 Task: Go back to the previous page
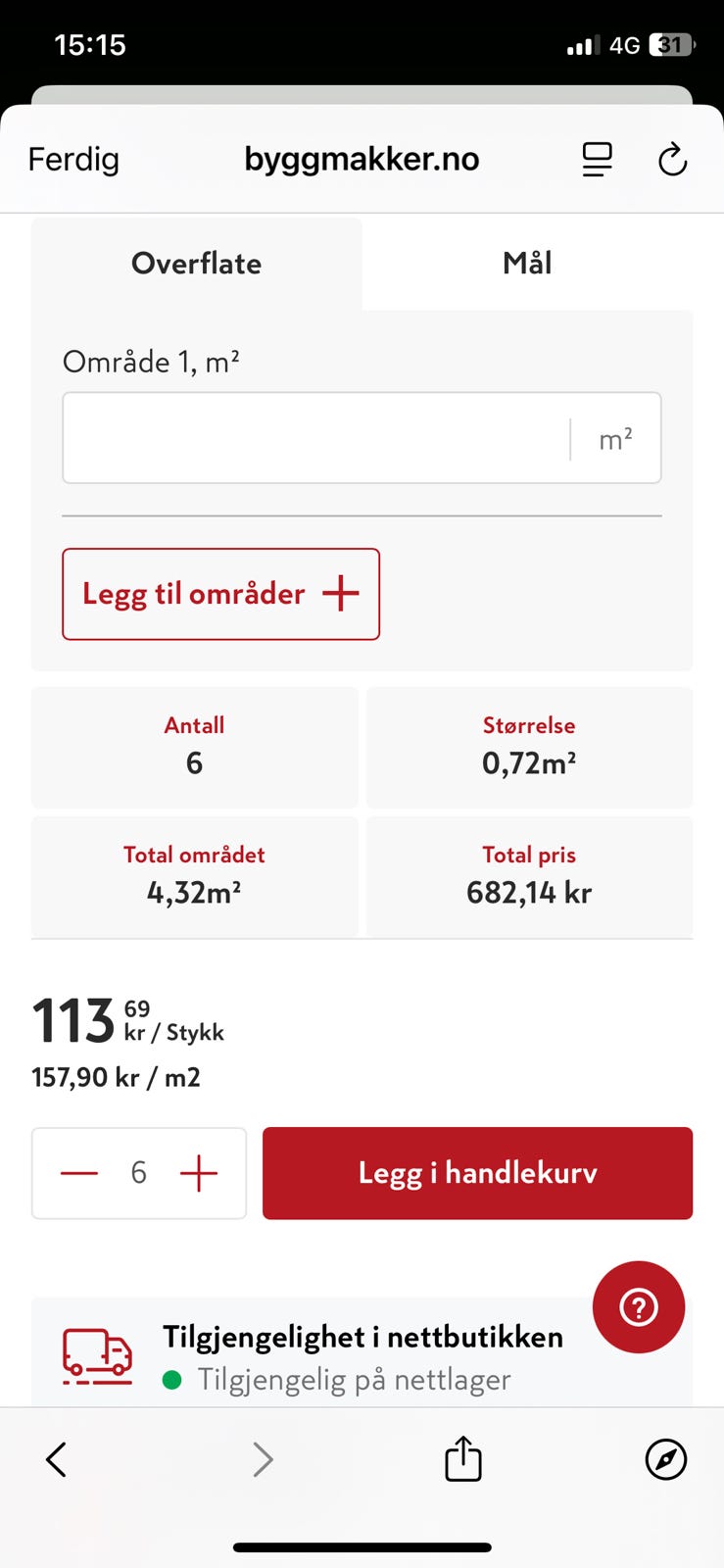click(57, 1459)
